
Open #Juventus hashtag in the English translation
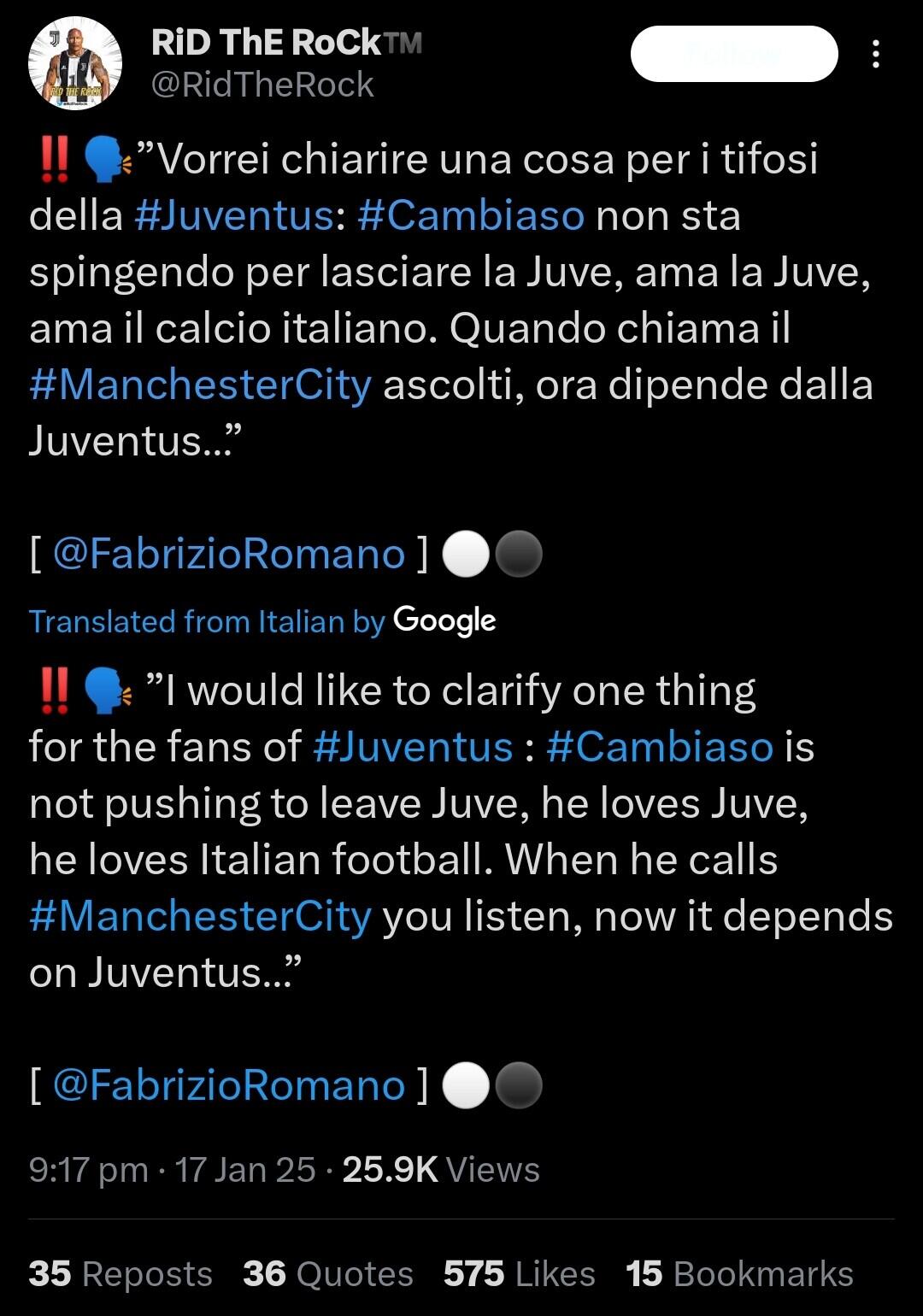pos(413,747)
